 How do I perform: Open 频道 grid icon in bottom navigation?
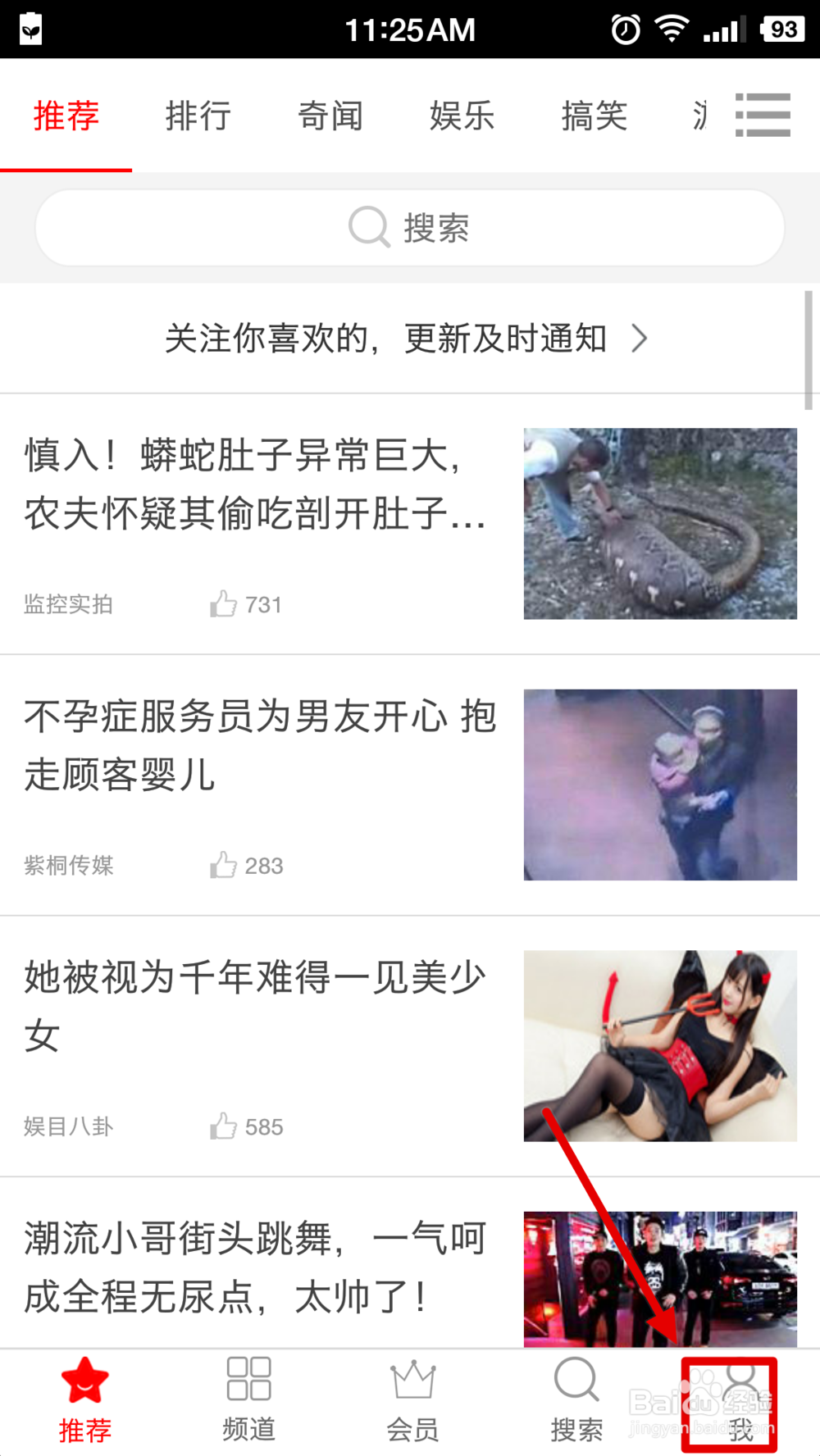tap(248, 1380)
